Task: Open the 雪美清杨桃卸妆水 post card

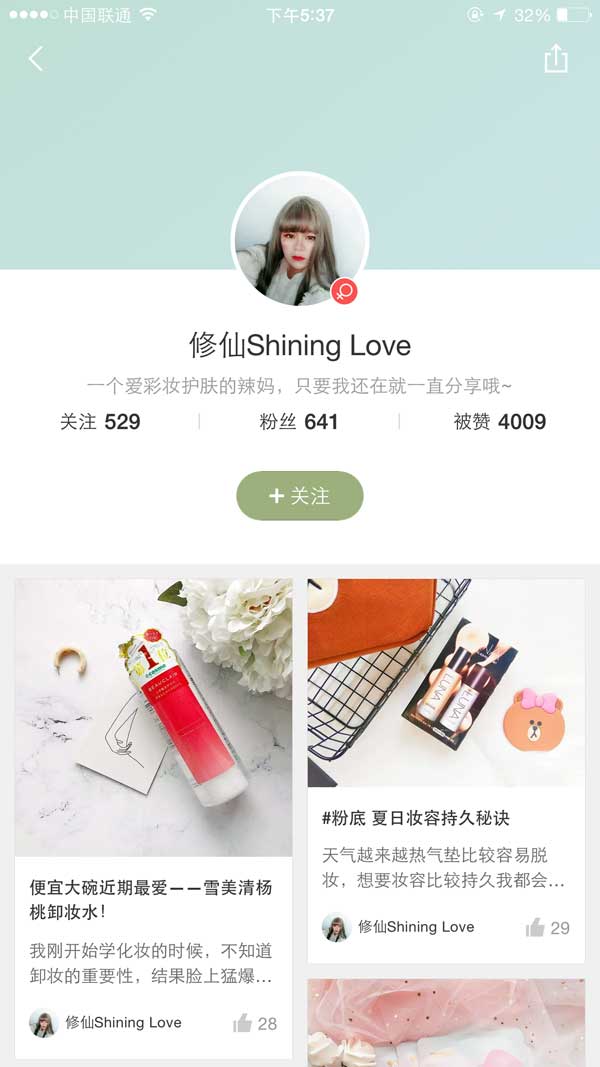Action: click(153, 760)
